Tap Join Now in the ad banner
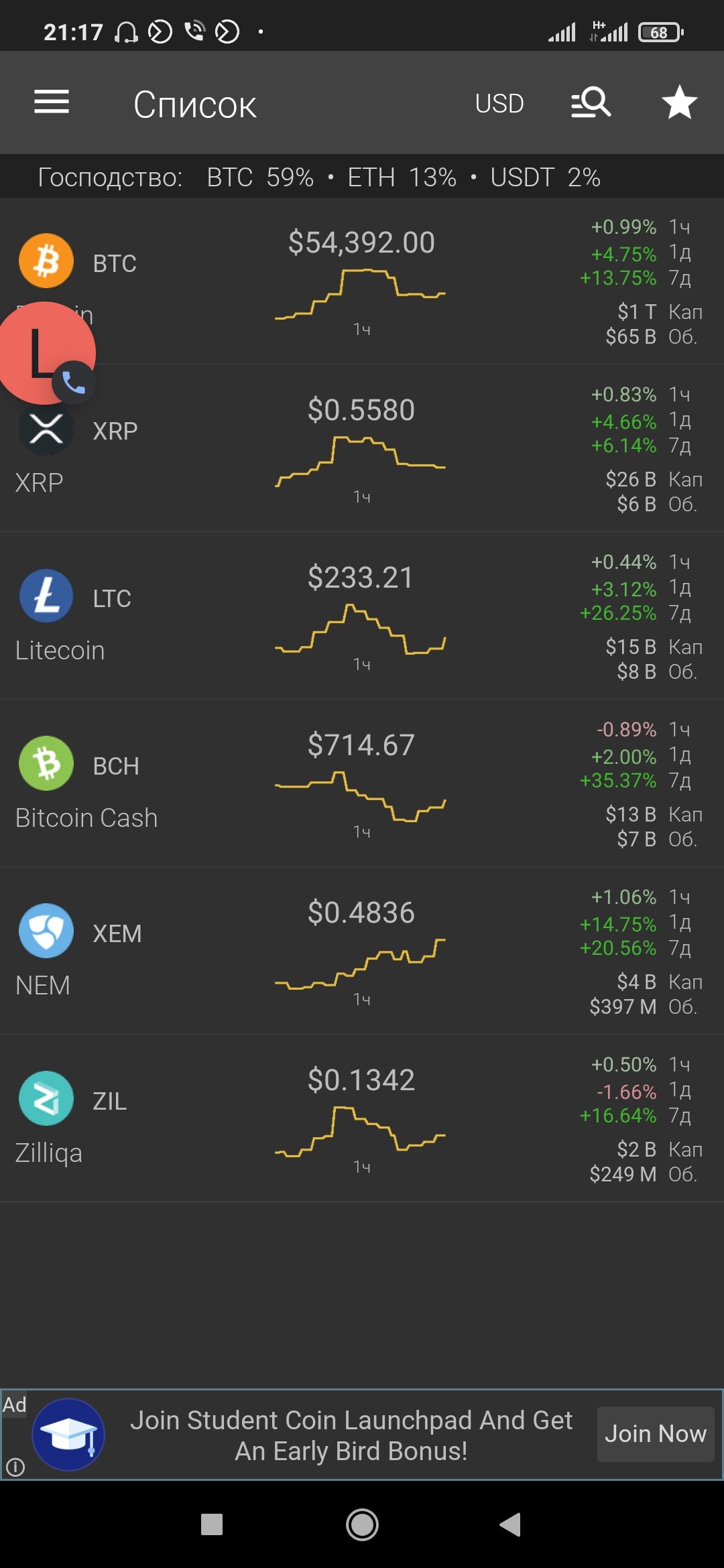The image size is (724, 1568). click(x=656, y=1434)
